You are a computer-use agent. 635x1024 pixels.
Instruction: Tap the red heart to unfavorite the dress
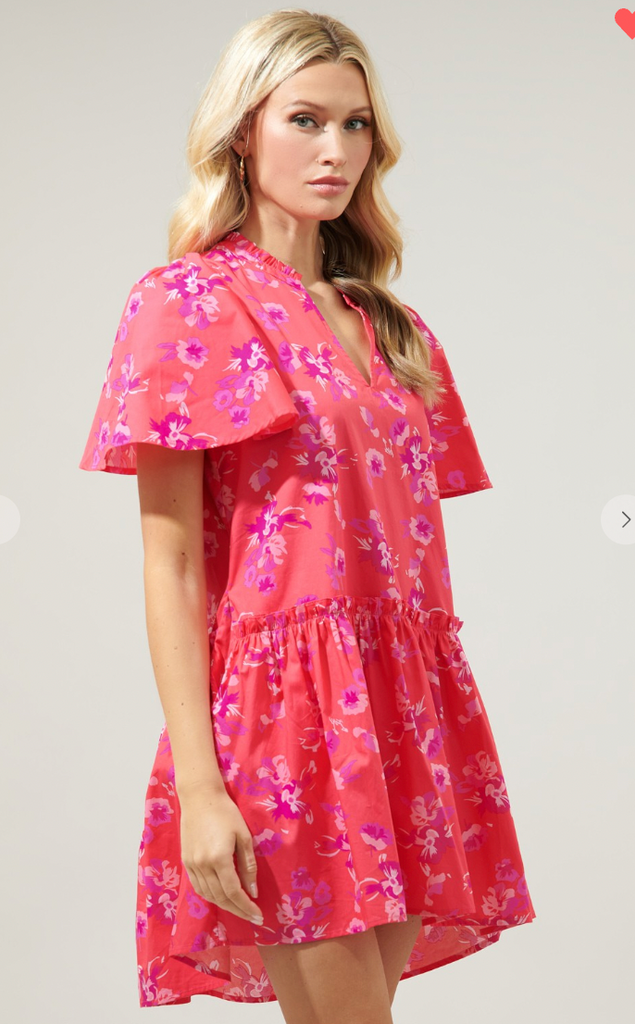pos(626,20)
